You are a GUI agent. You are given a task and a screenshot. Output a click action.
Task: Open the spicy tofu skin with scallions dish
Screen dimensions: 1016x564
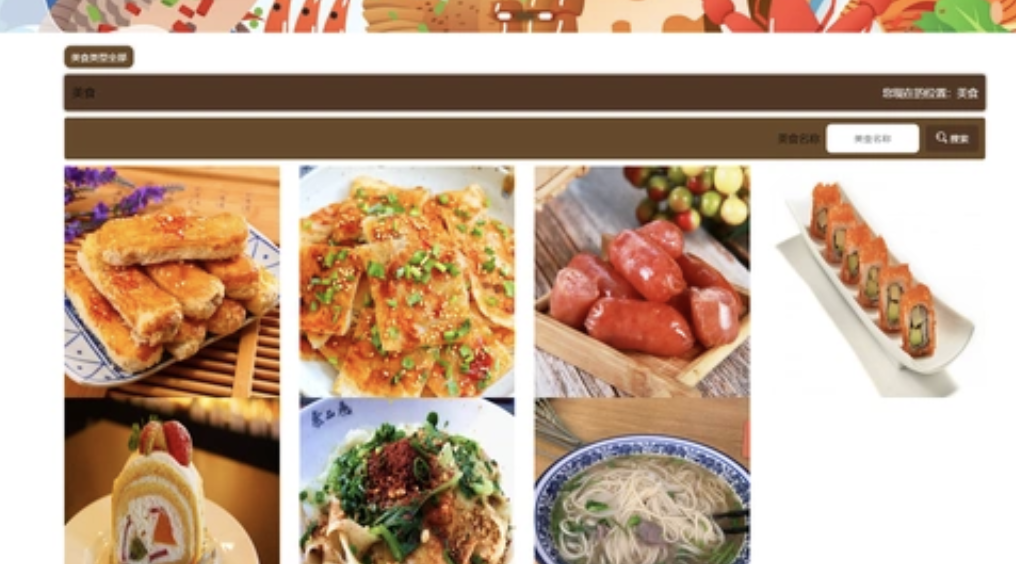pos(407,282)
